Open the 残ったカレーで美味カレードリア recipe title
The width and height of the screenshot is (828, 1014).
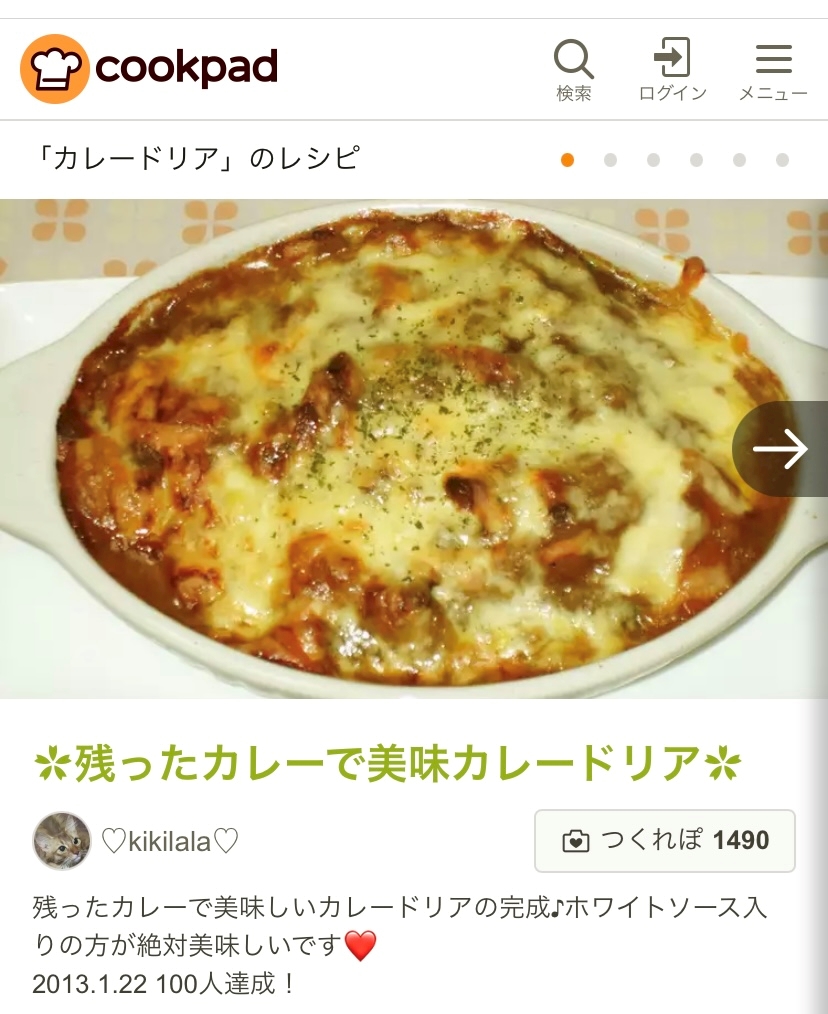click(387, 764)
